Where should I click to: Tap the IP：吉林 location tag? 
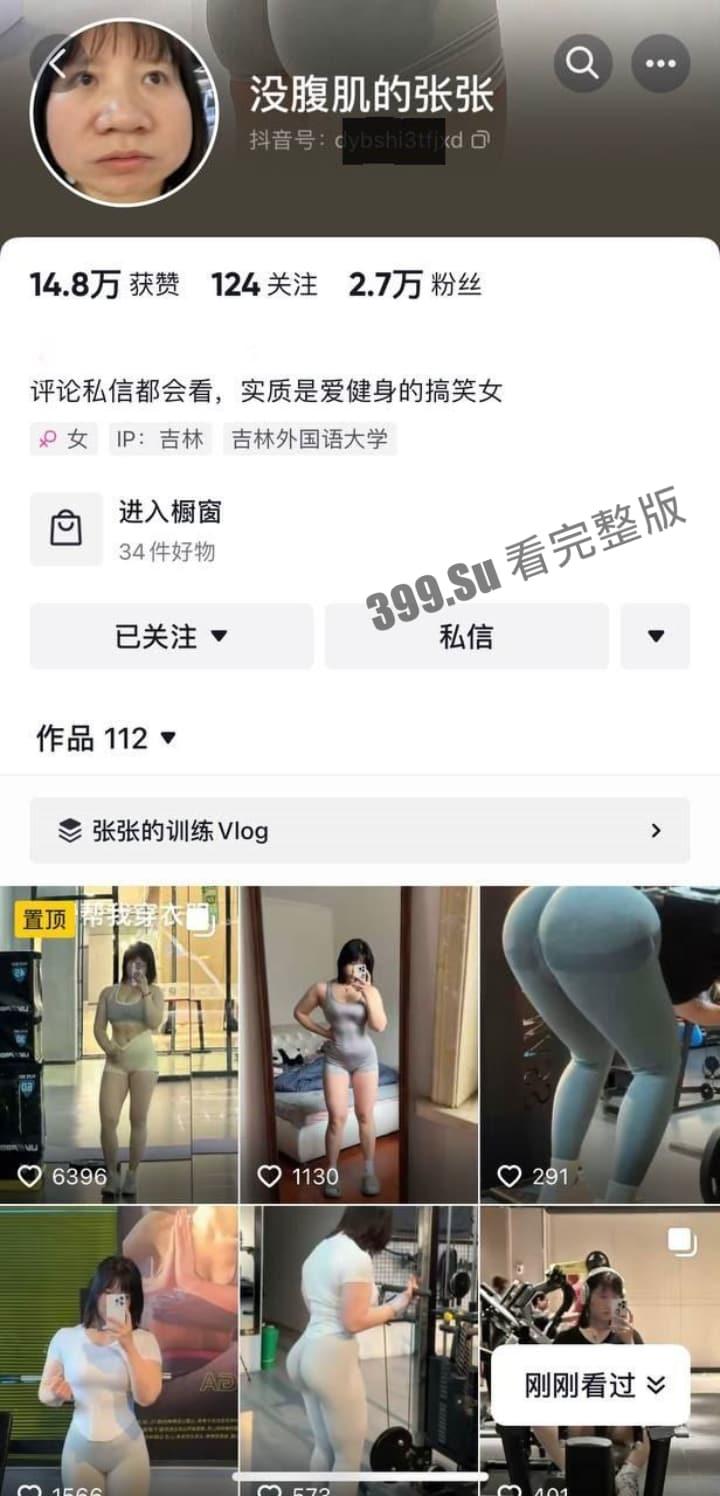[160, 438]
